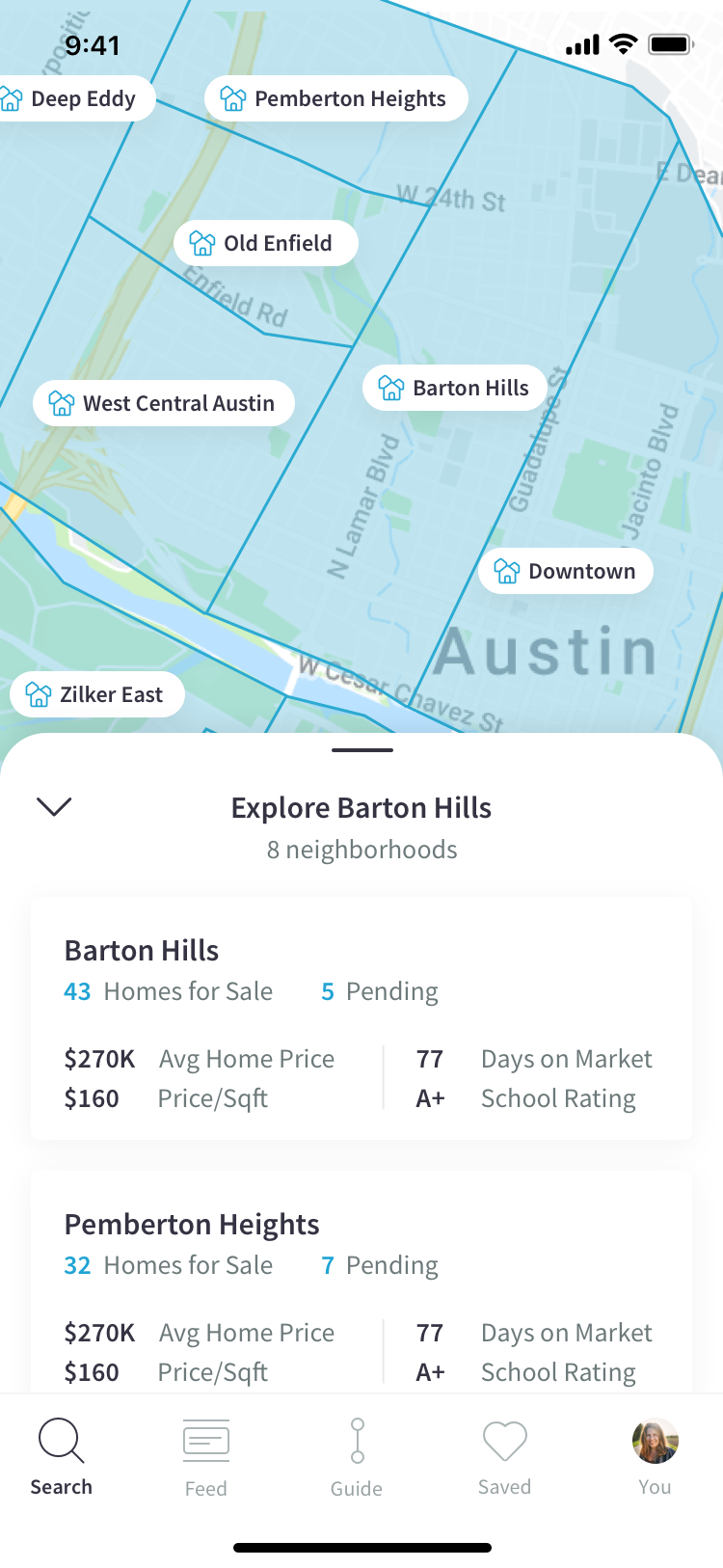The width and height of the screenshot is (723, 1568).
Task: Choose West Central Austin on the map
Action: 164,403
